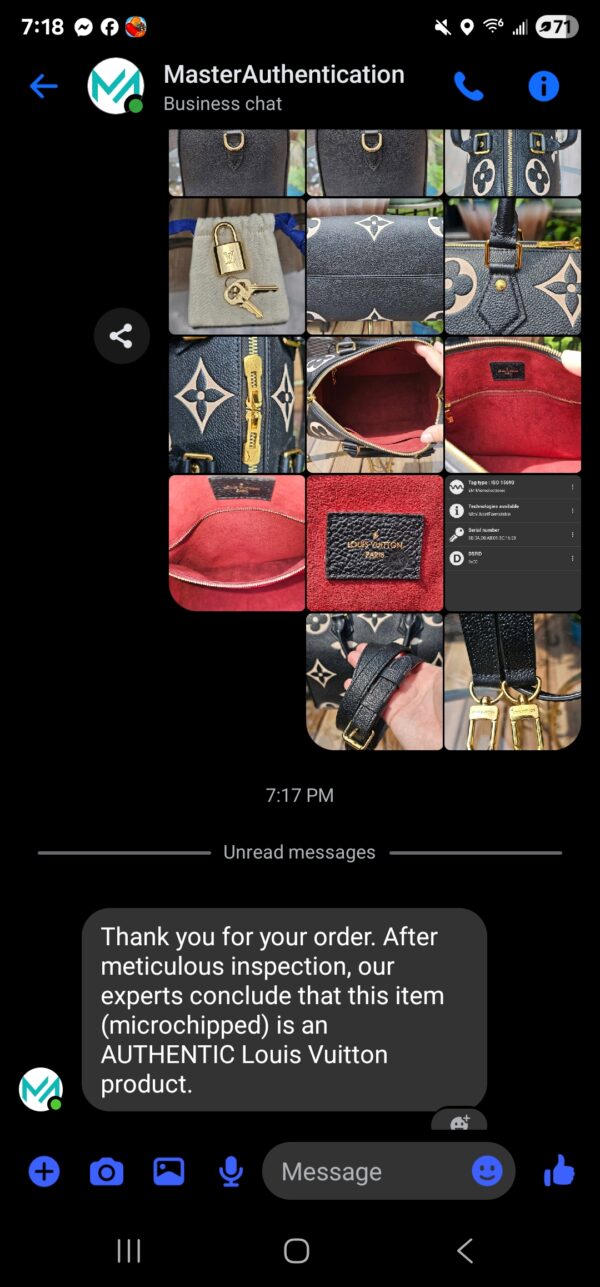Open the padlock and keys photo
The image size is (600, 1287).
[x=237, y=266]
